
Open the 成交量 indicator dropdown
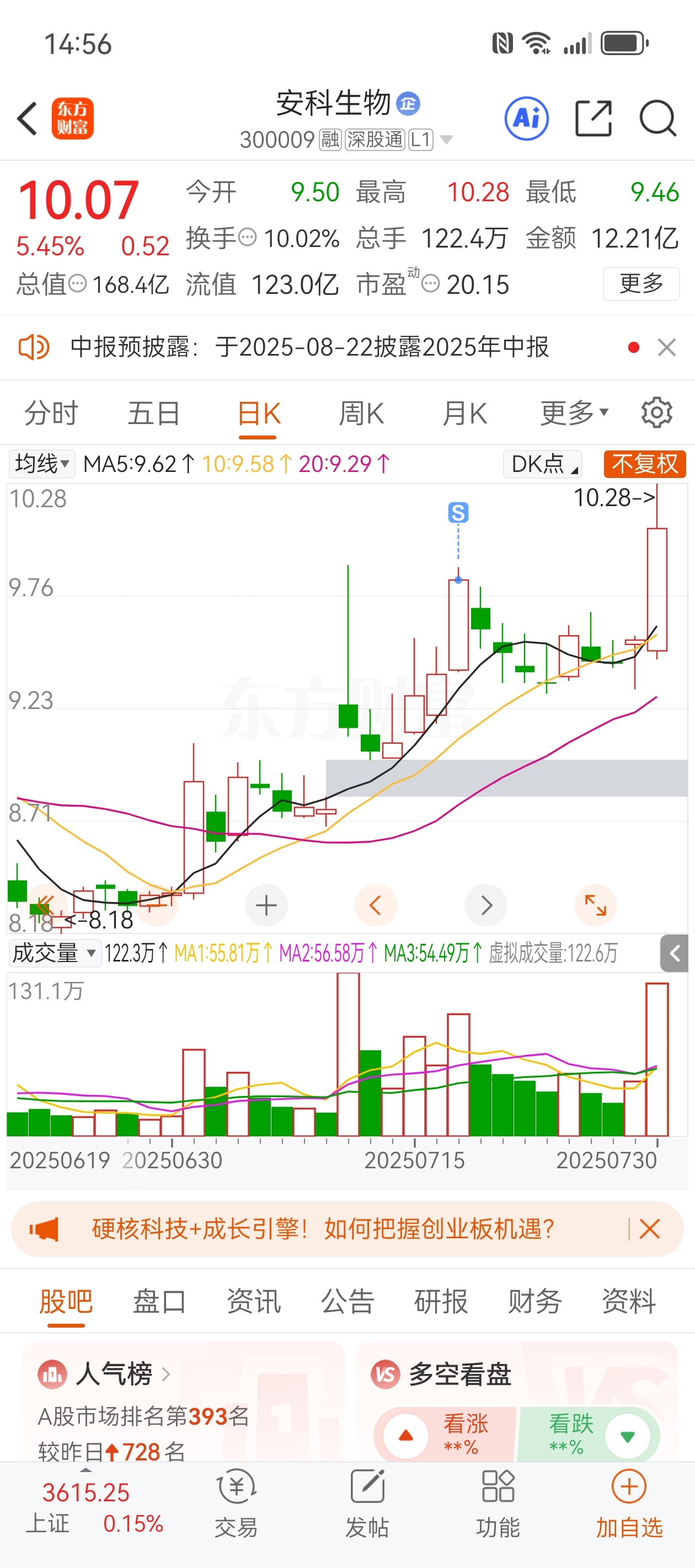click(x=54, y=953)
